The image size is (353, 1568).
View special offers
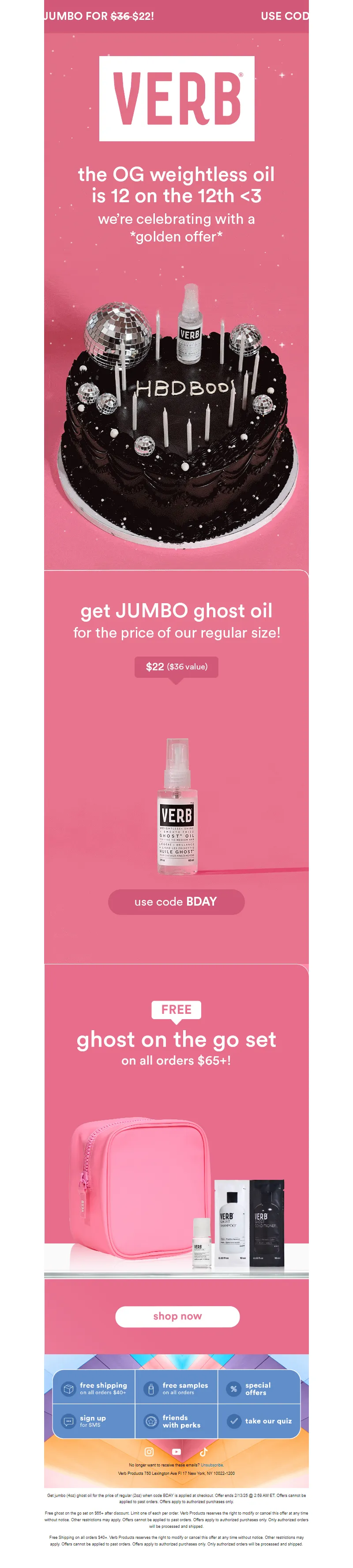[259, 1388]
